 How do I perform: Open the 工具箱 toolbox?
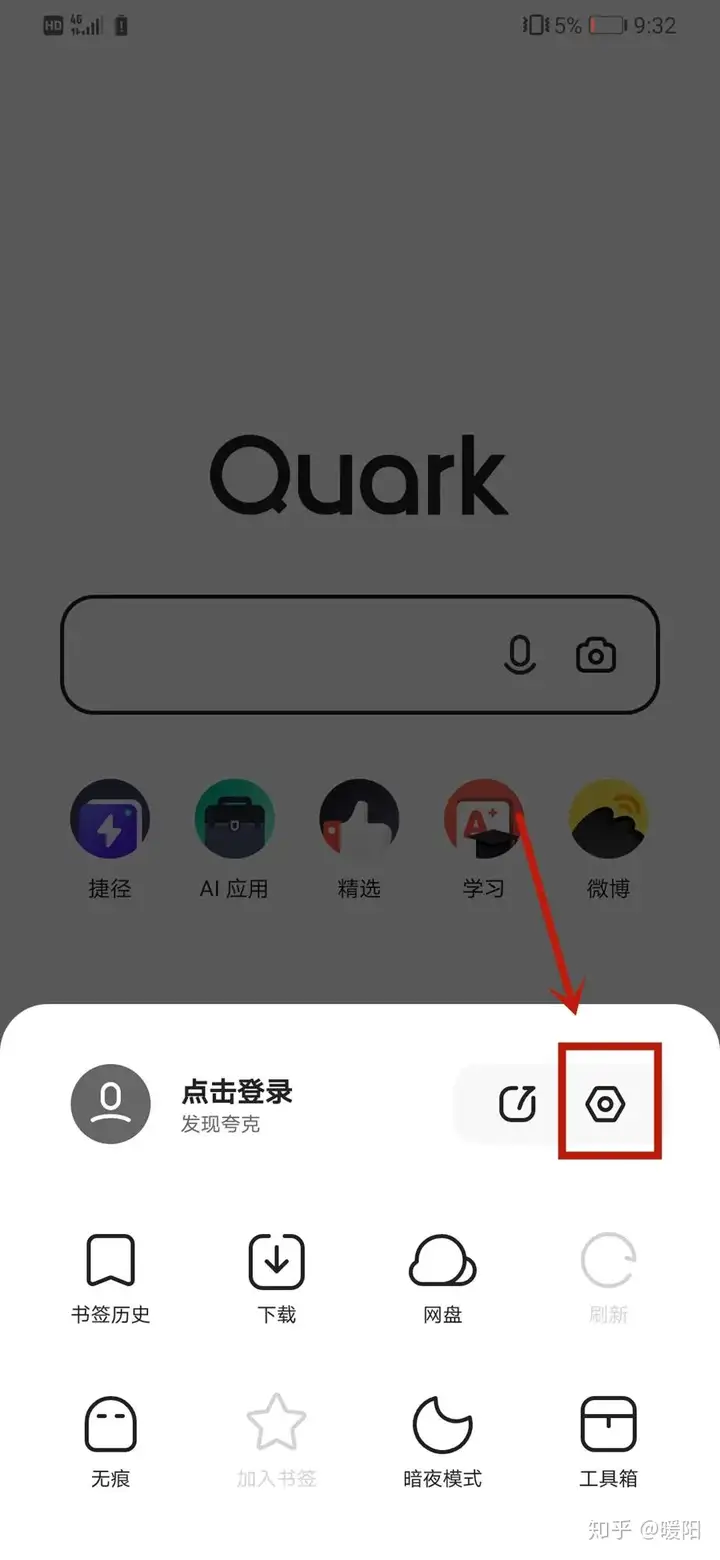[608, 1442]
